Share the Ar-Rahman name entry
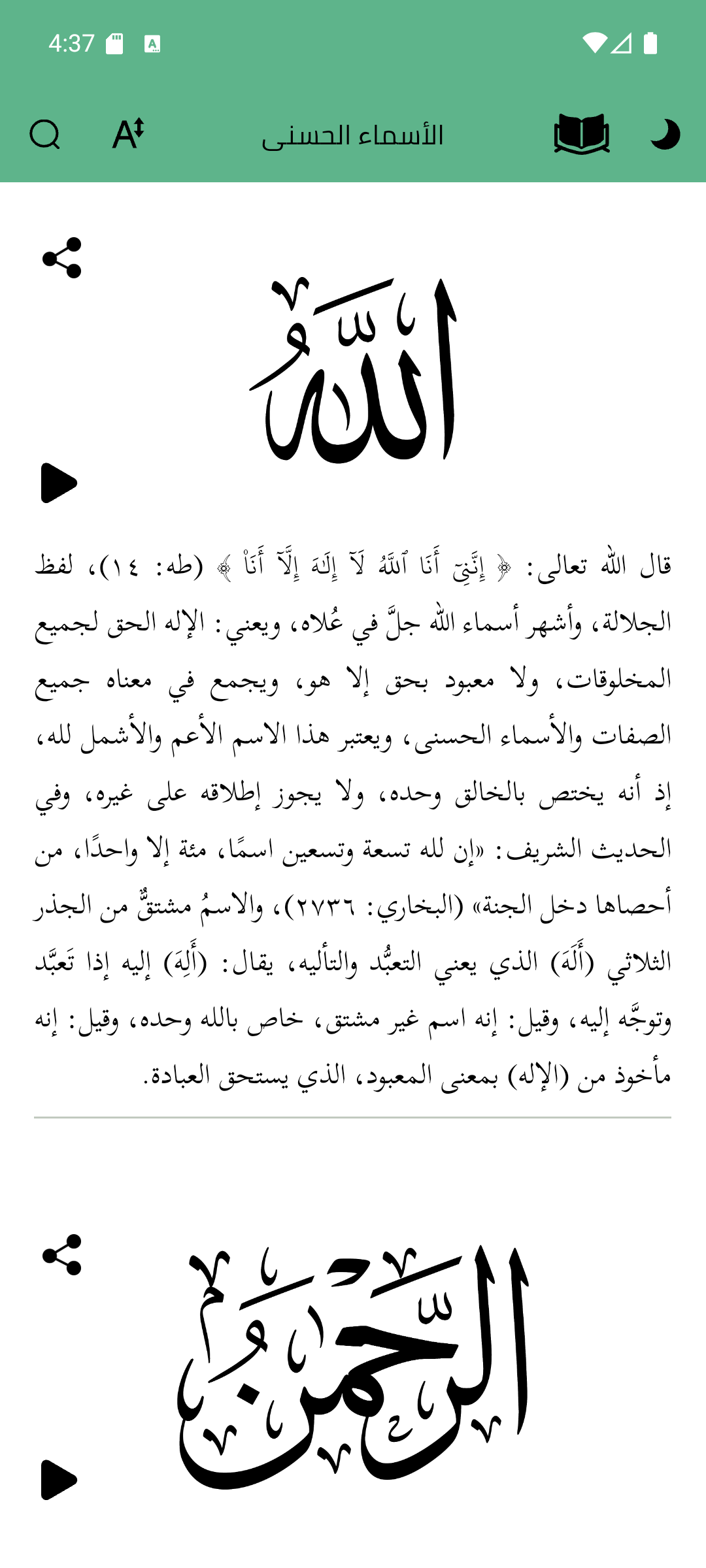 pos(62,1255)
